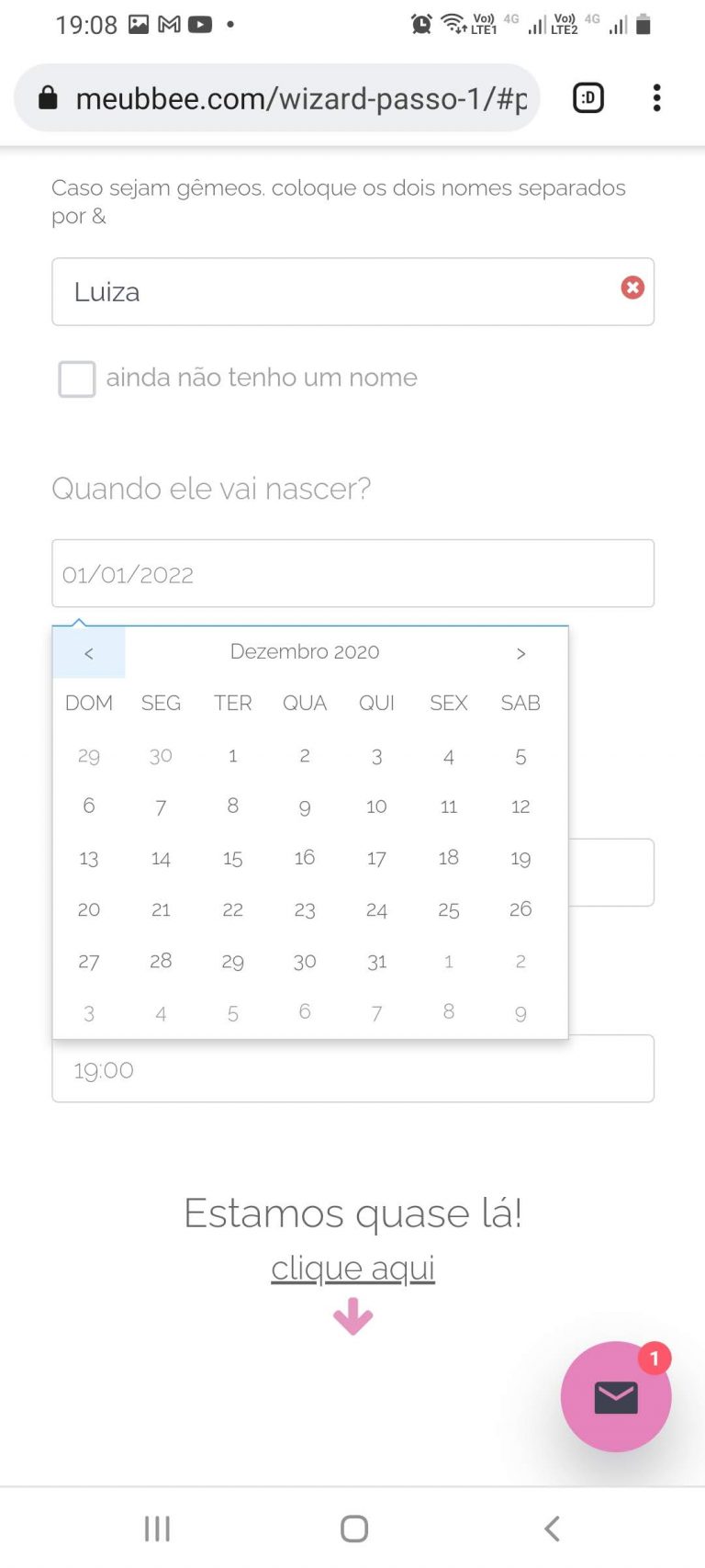Go to the previous month in calendar
The image size is (705, 1568).
(x=89, y=653)
